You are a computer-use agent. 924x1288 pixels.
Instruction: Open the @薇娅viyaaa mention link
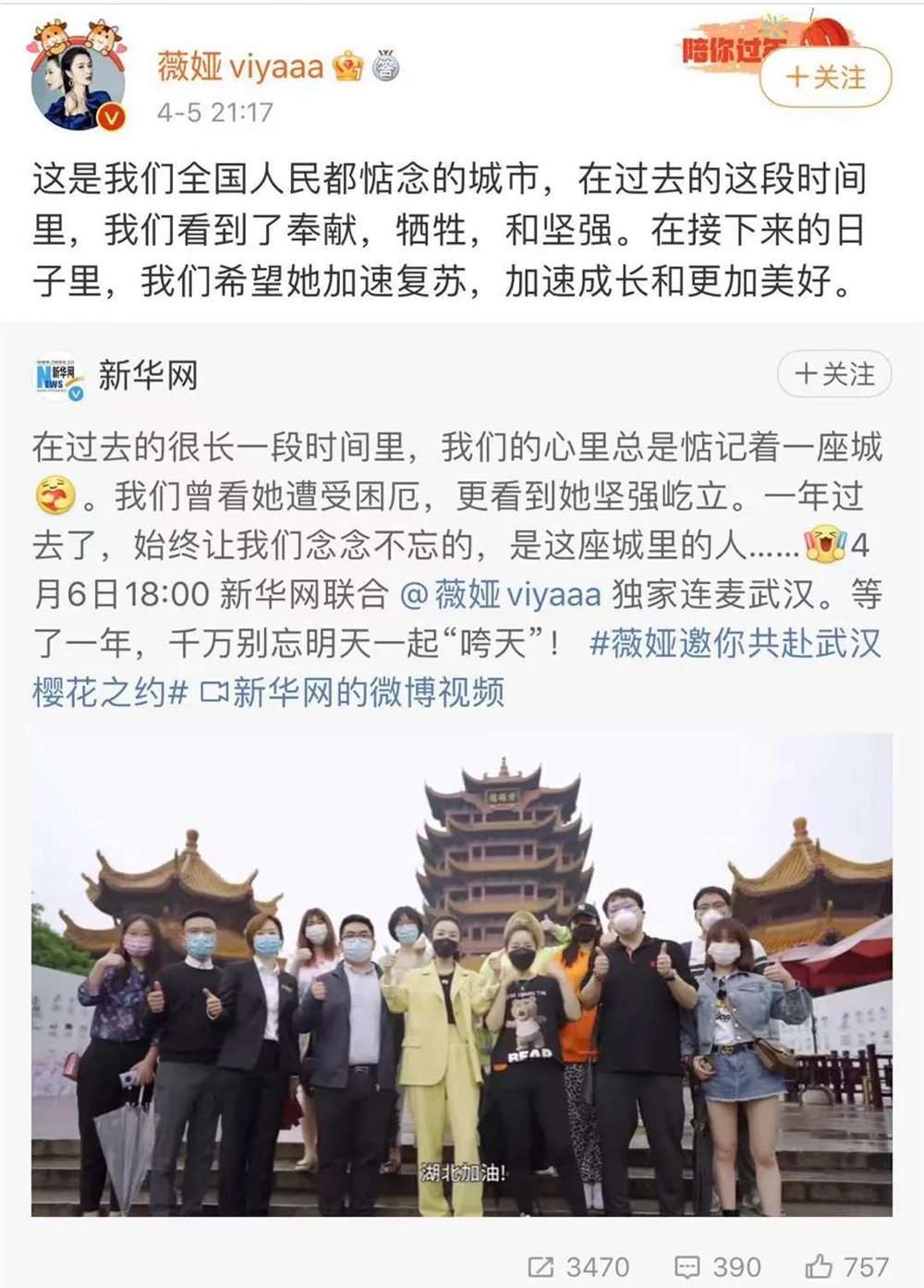(500, 594)
